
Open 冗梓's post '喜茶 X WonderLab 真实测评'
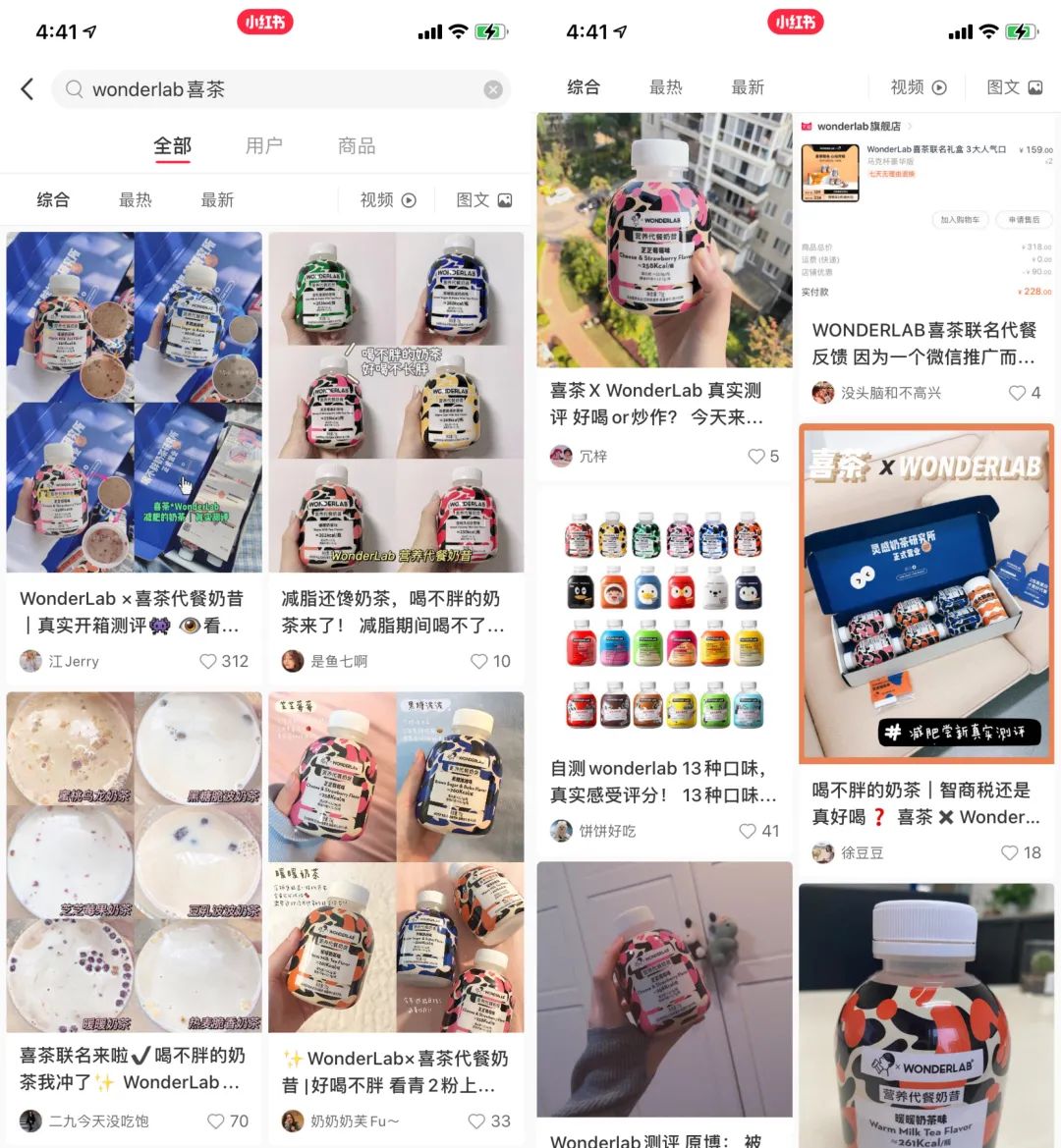point(664,241)
